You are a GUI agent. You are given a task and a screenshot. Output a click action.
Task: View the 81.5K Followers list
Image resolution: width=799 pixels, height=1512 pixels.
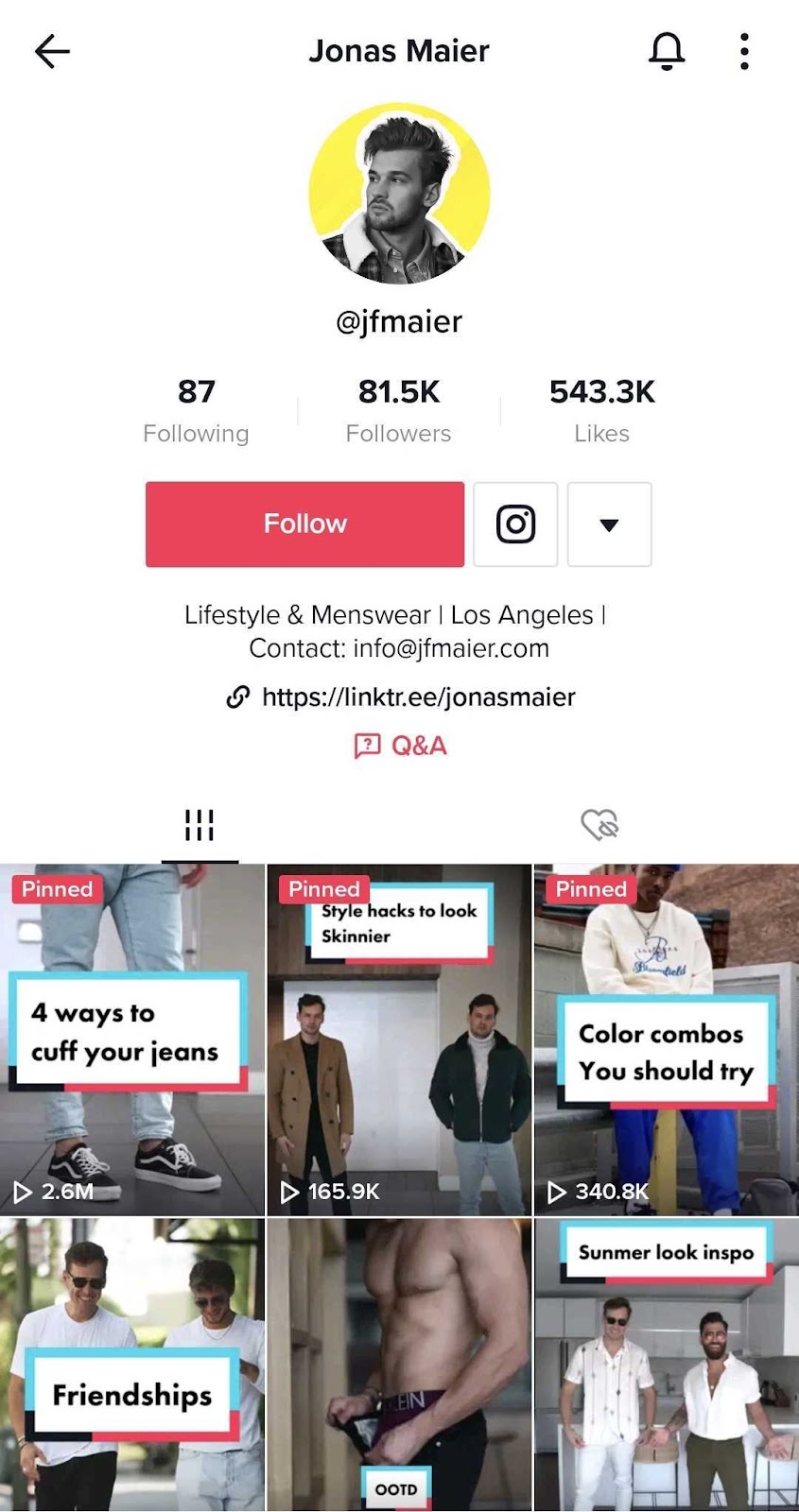point(398,410)
